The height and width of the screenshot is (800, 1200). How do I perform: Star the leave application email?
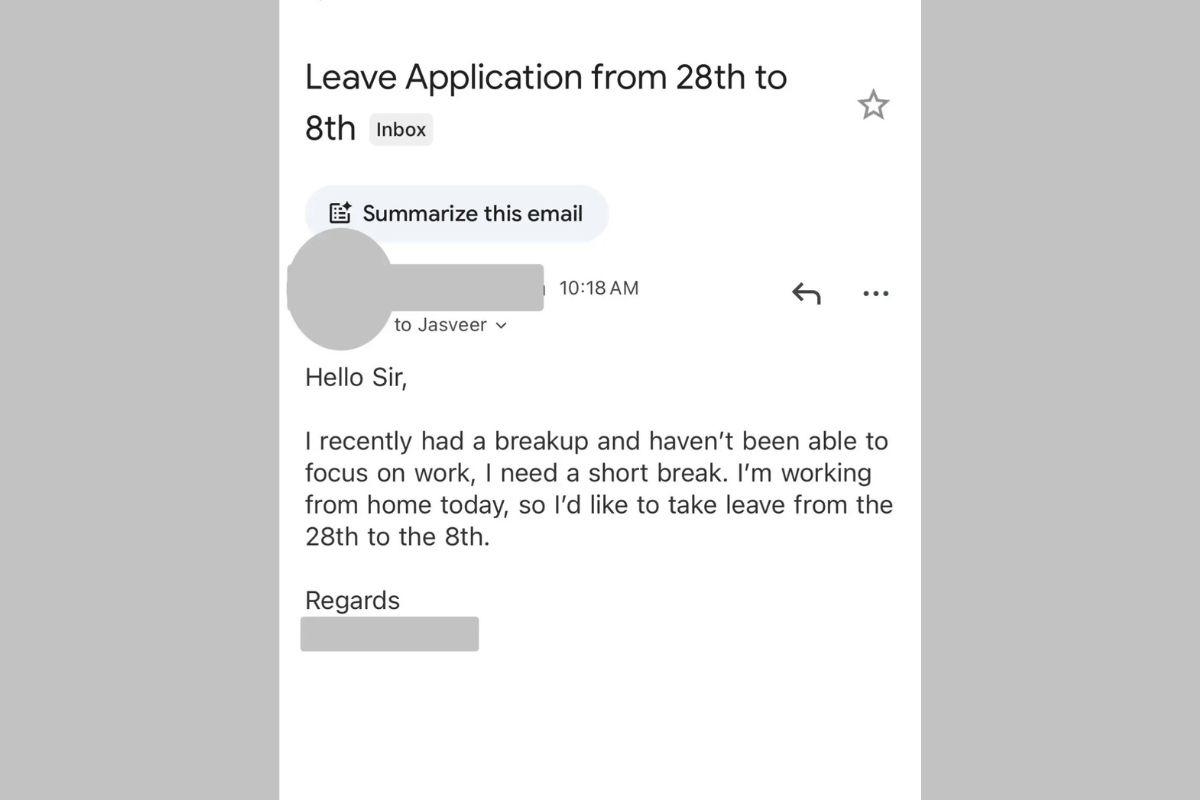coord(873,105)
